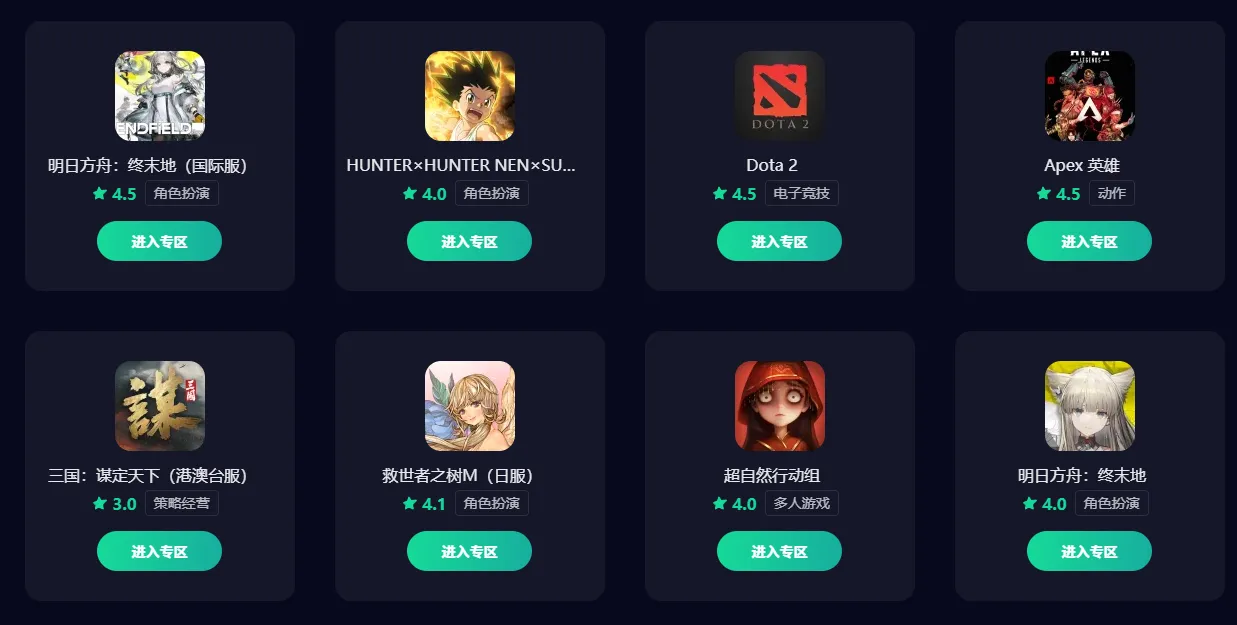The height and width of the screenshot is (625, 1237).
Task: Open the Apex 英雄 game icon
Action: coord(1089,96)
